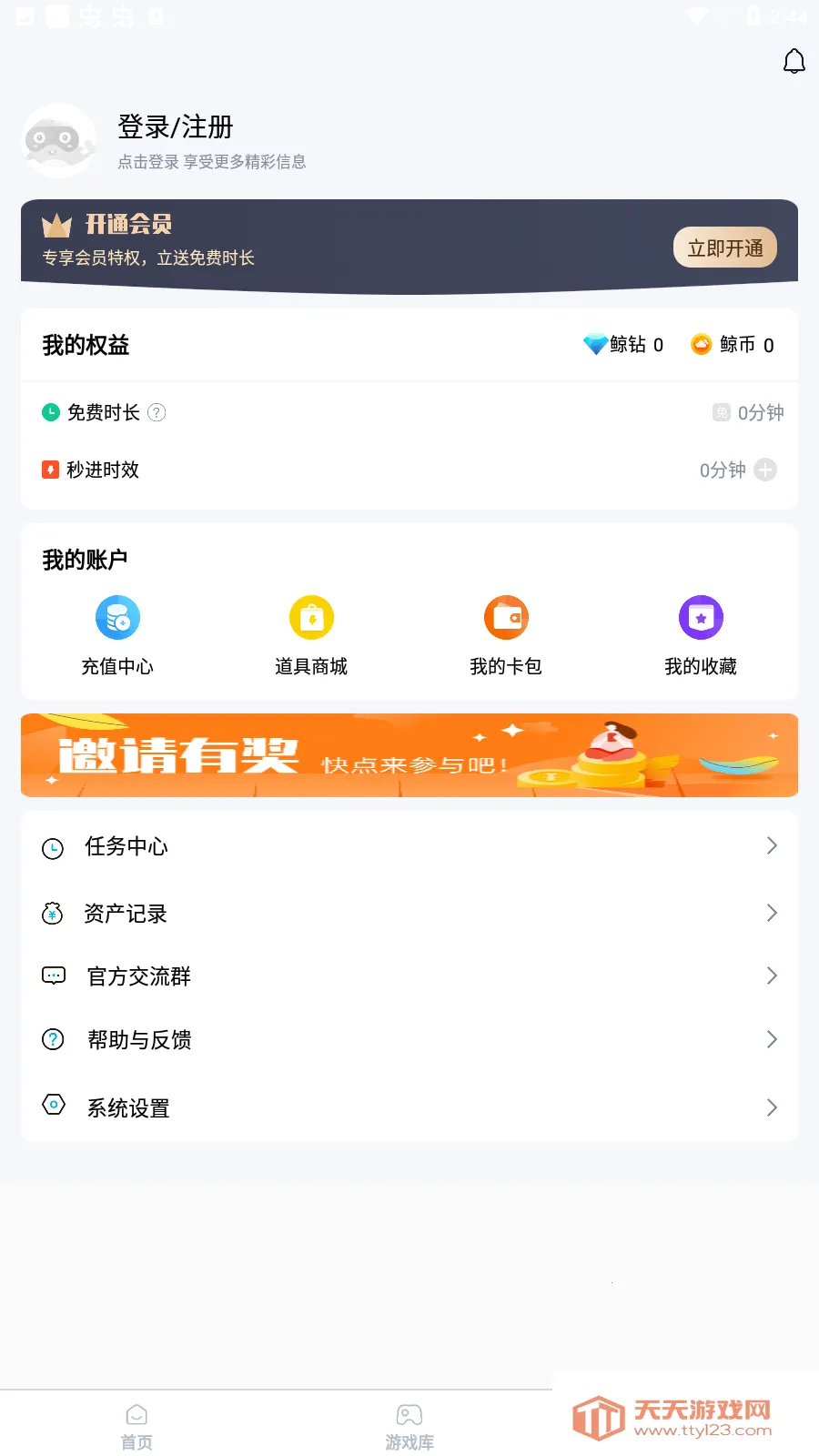Image resolution: width=819 pixels, height=1456 pixels.
Task: Open the 邀请有奖 invite rewards banner
Action: click(x=409, y=755)
